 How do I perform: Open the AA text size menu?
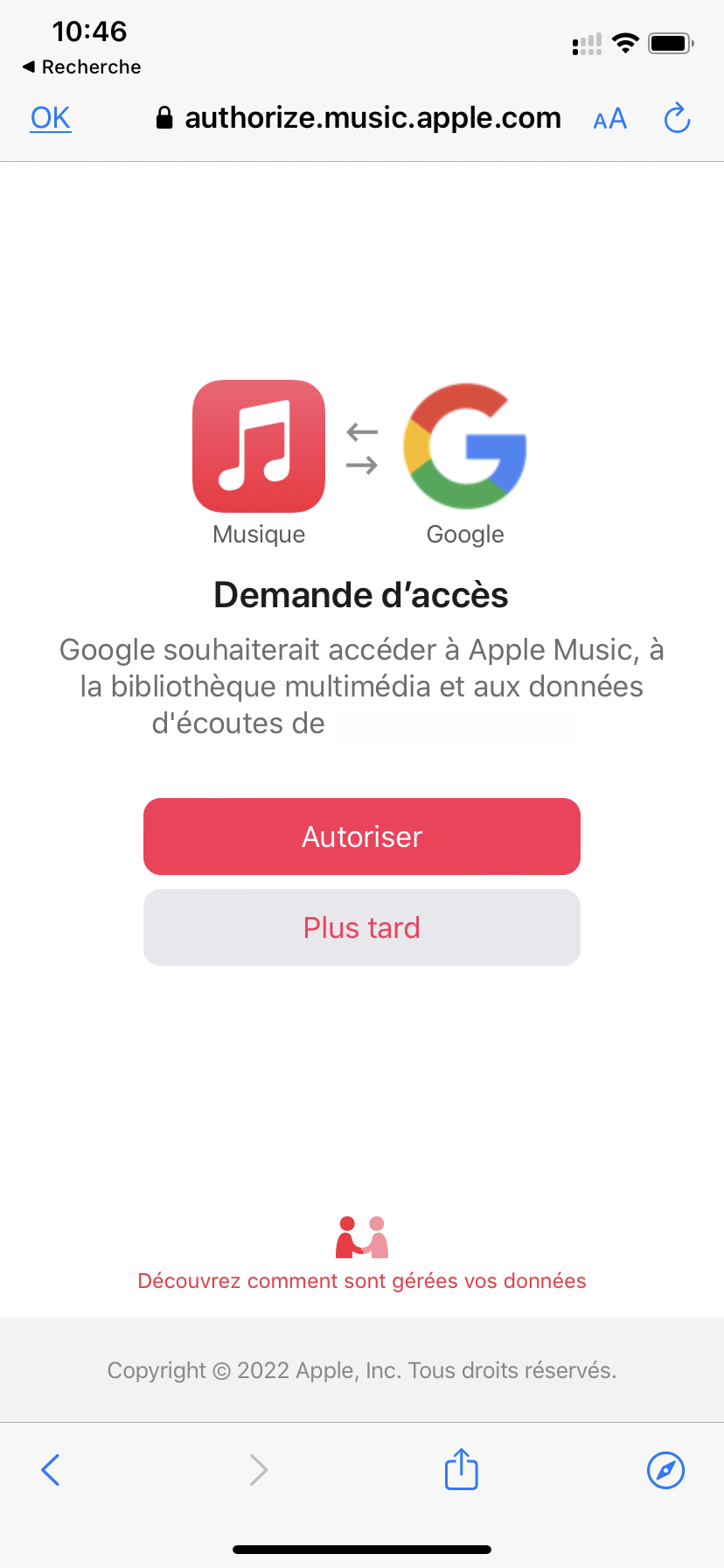pyautogui.click(x=610, y=119)
